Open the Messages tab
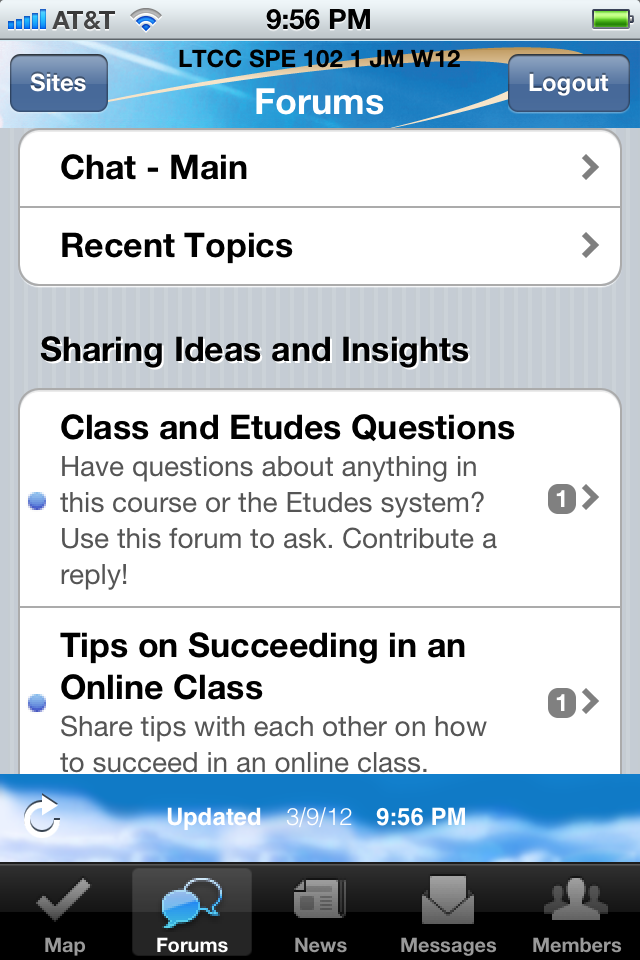 (x=448, y=914)
